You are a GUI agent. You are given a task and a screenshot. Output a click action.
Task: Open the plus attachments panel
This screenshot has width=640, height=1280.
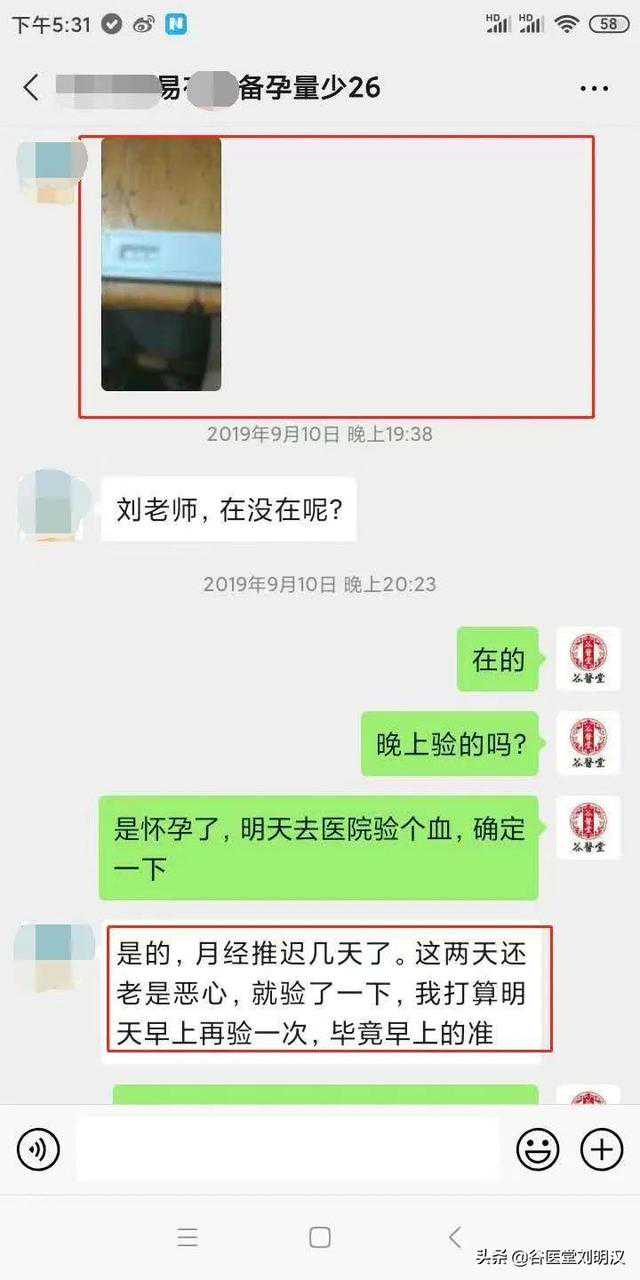click(602, 1150)
